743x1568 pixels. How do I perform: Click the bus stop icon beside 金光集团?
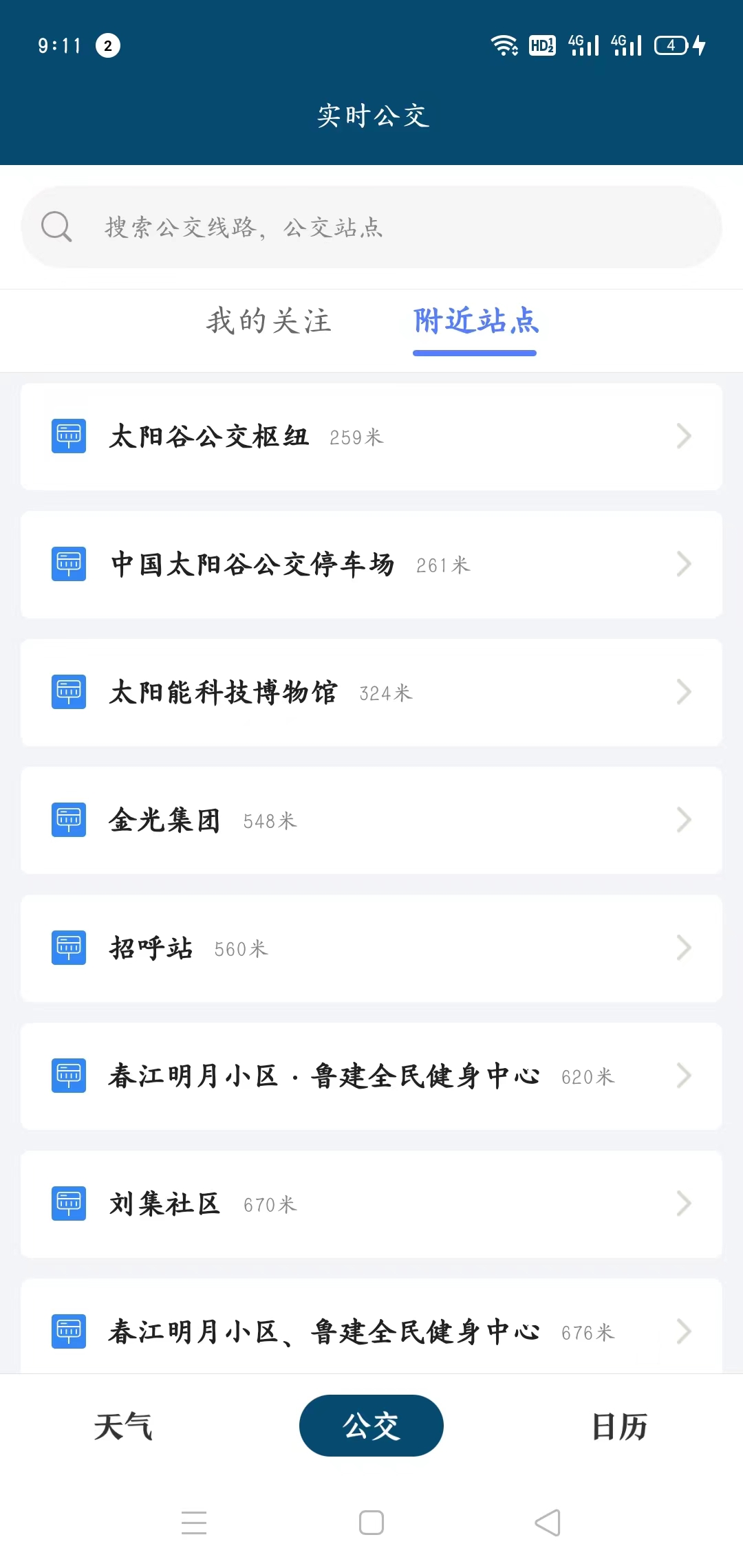pos(67,819)
